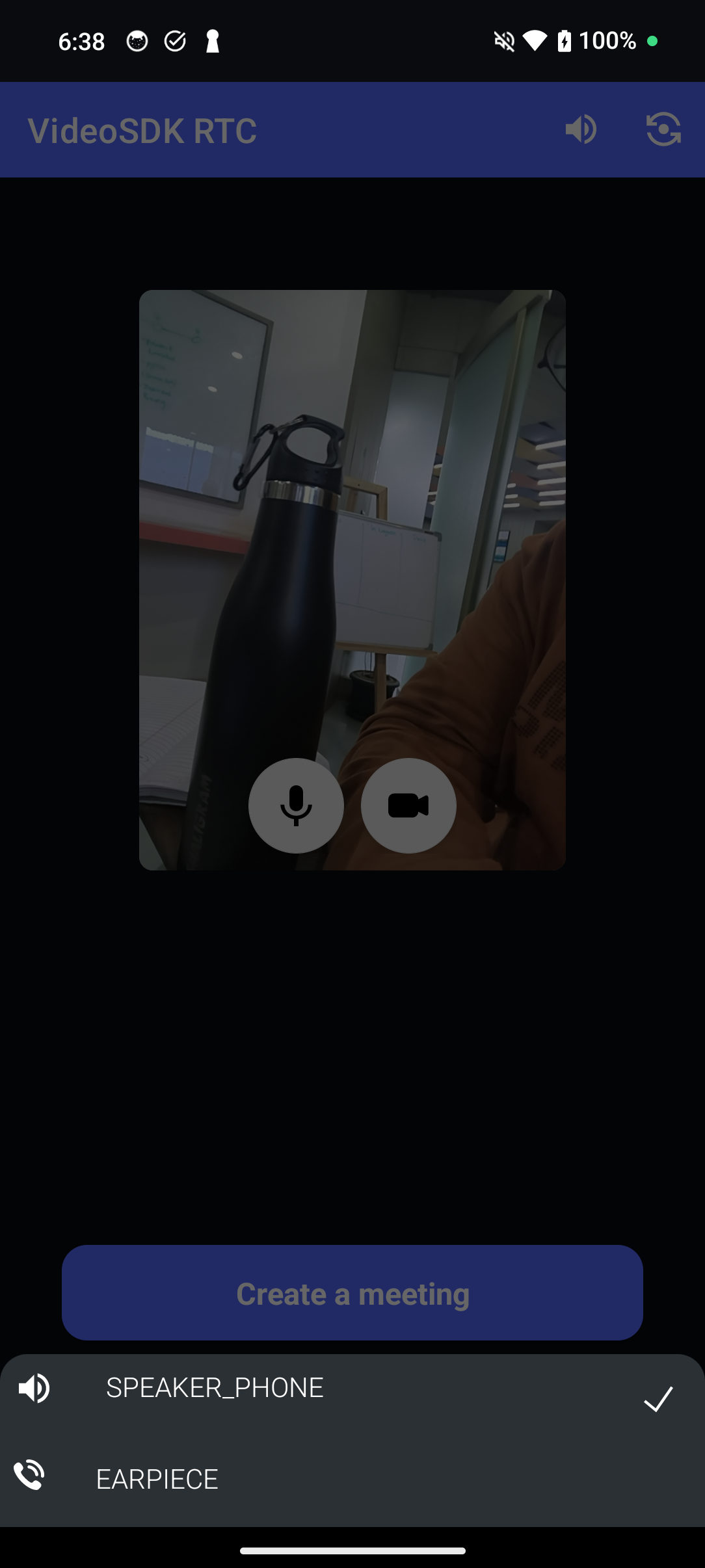Toggle the camera button on preview
This screenshot has width=705, height=1568.
tap(408, 805)
